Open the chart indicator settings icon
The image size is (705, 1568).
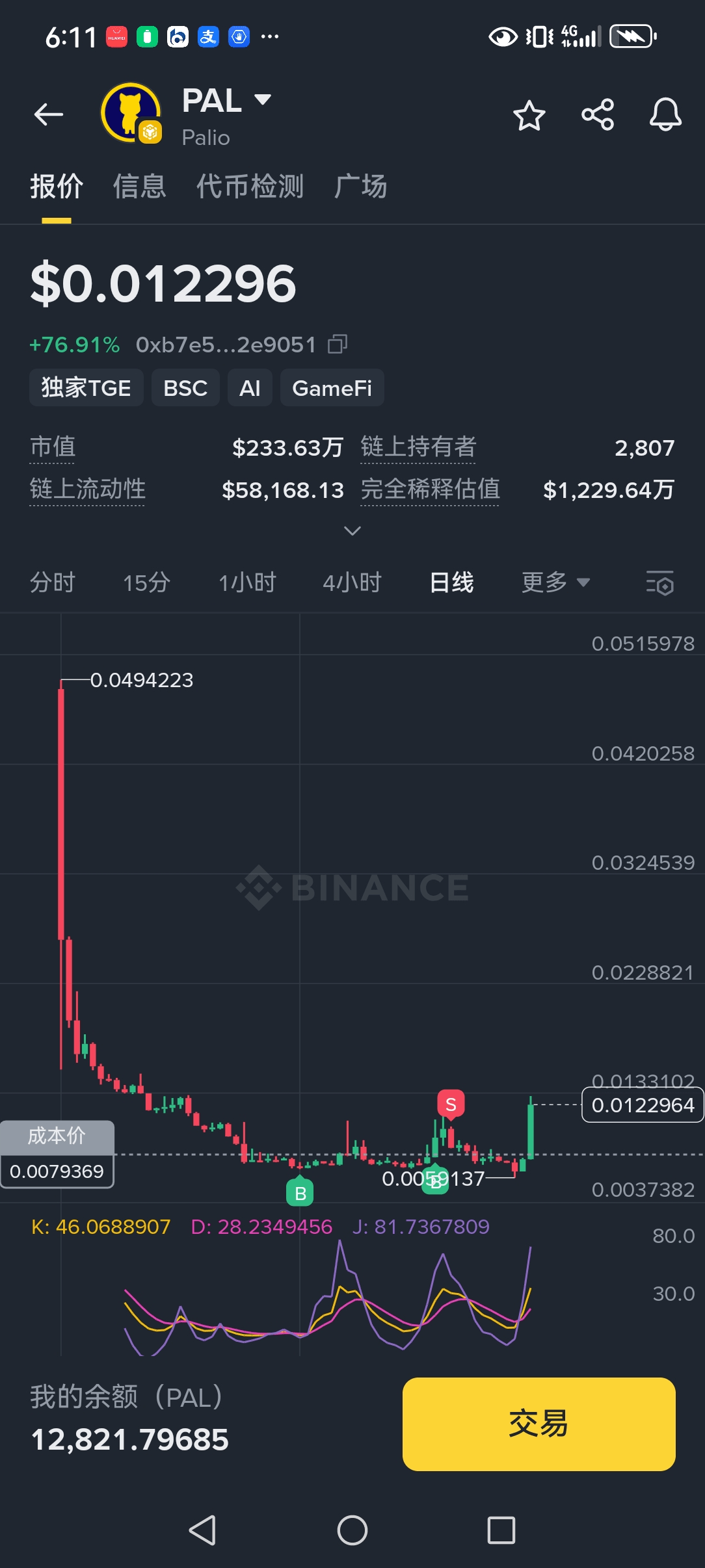click(659, 582)
